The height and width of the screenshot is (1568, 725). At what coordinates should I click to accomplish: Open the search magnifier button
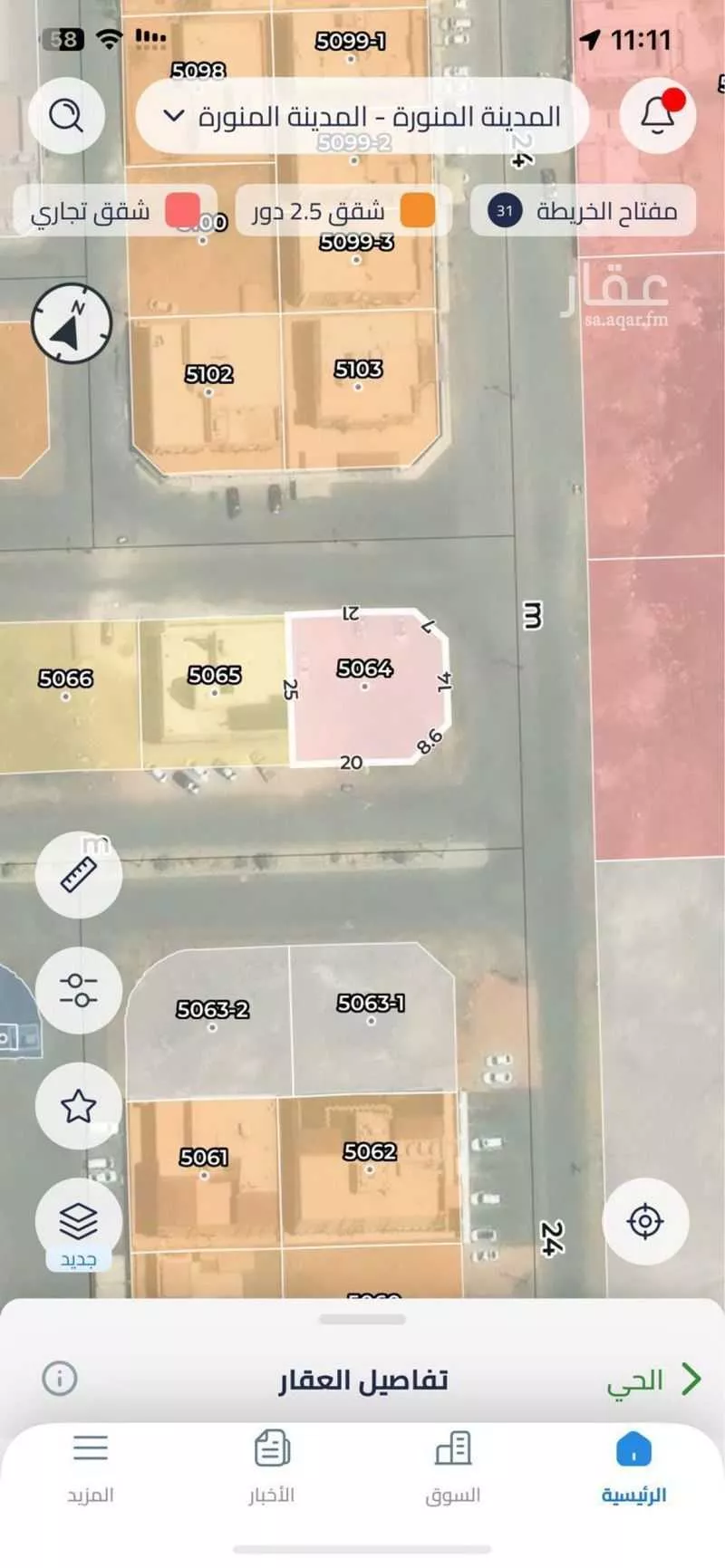tap(66, 115)
